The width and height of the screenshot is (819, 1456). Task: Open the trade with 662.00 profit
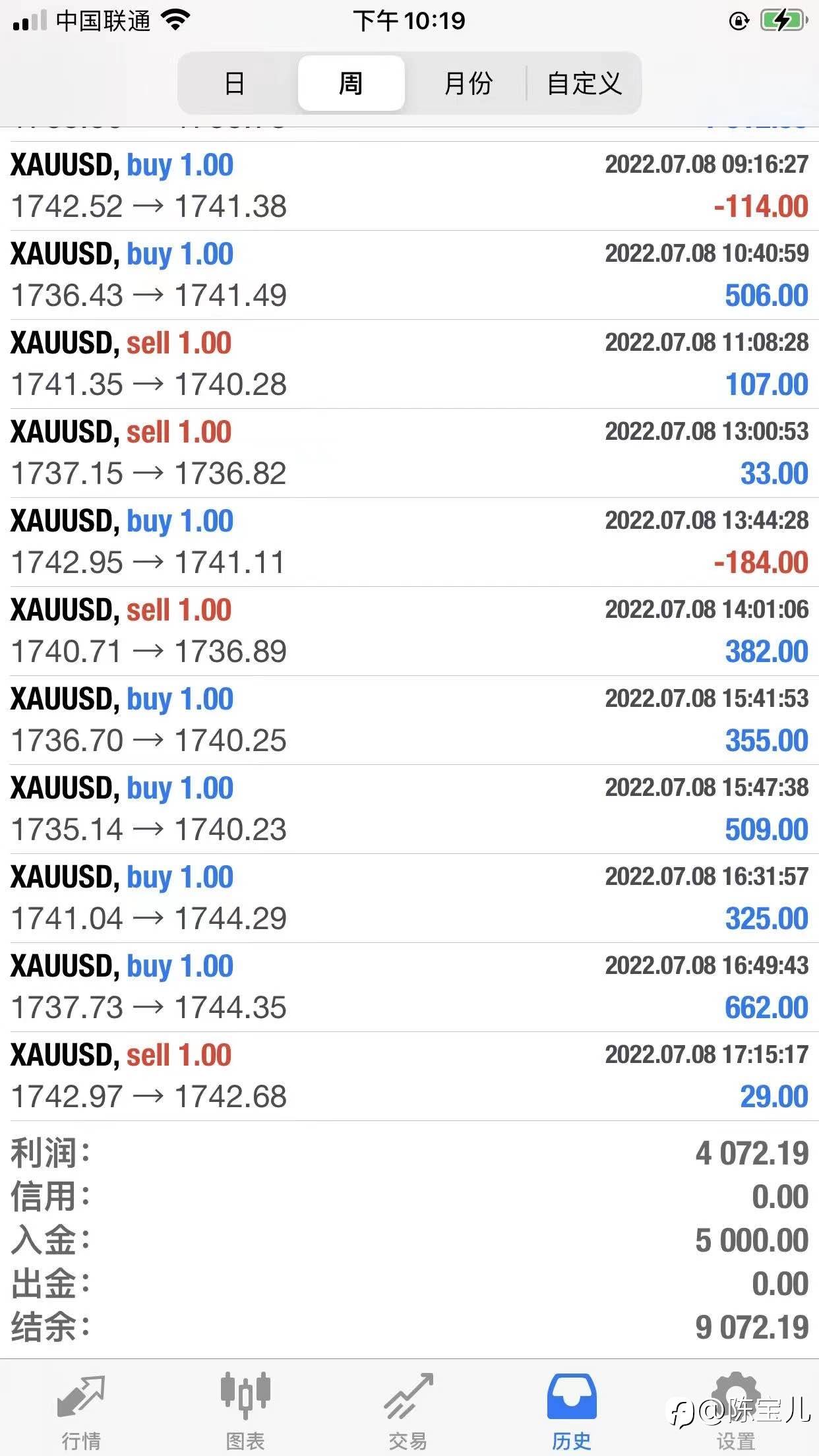(x=409, y=987)
